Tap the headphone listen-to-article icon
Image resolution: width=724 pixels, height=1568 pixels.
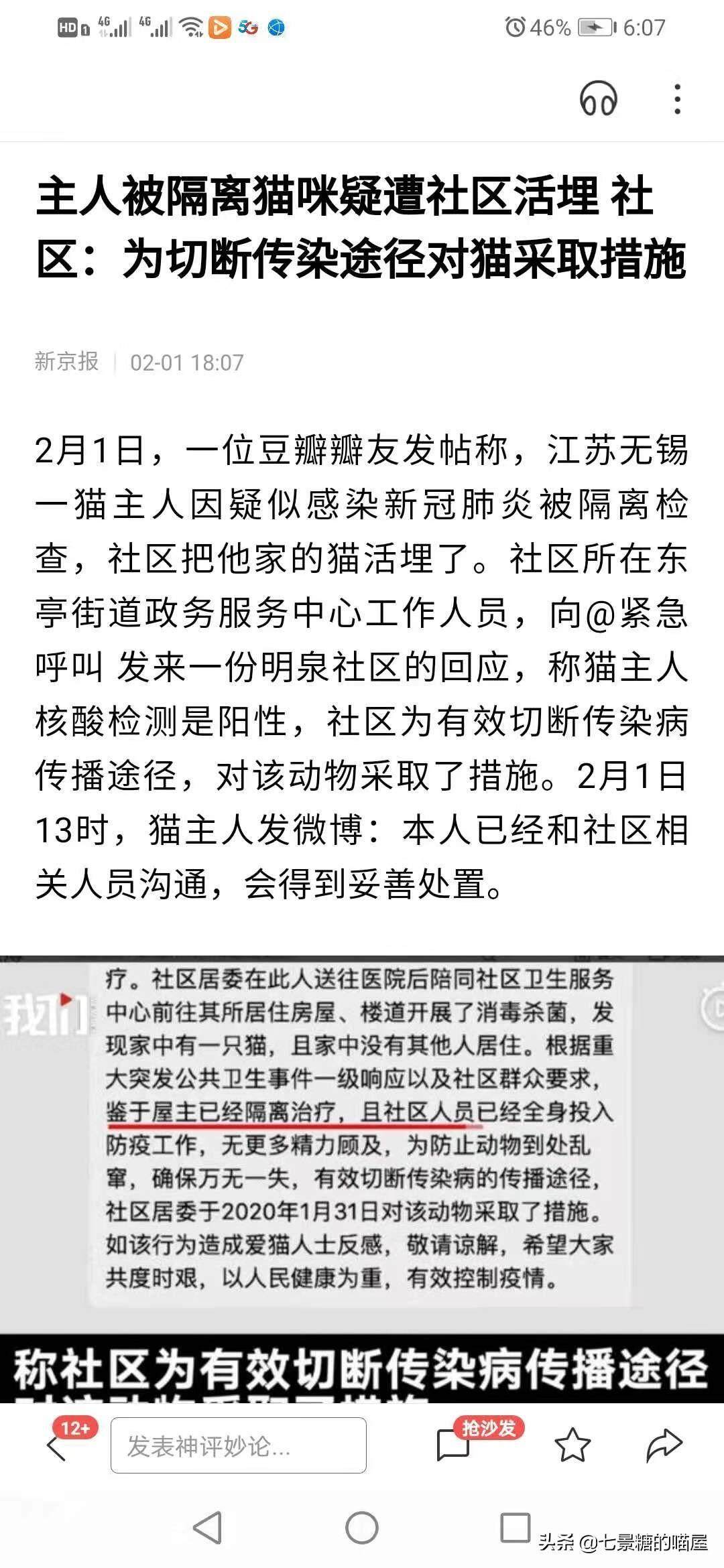tap(598, 99)
